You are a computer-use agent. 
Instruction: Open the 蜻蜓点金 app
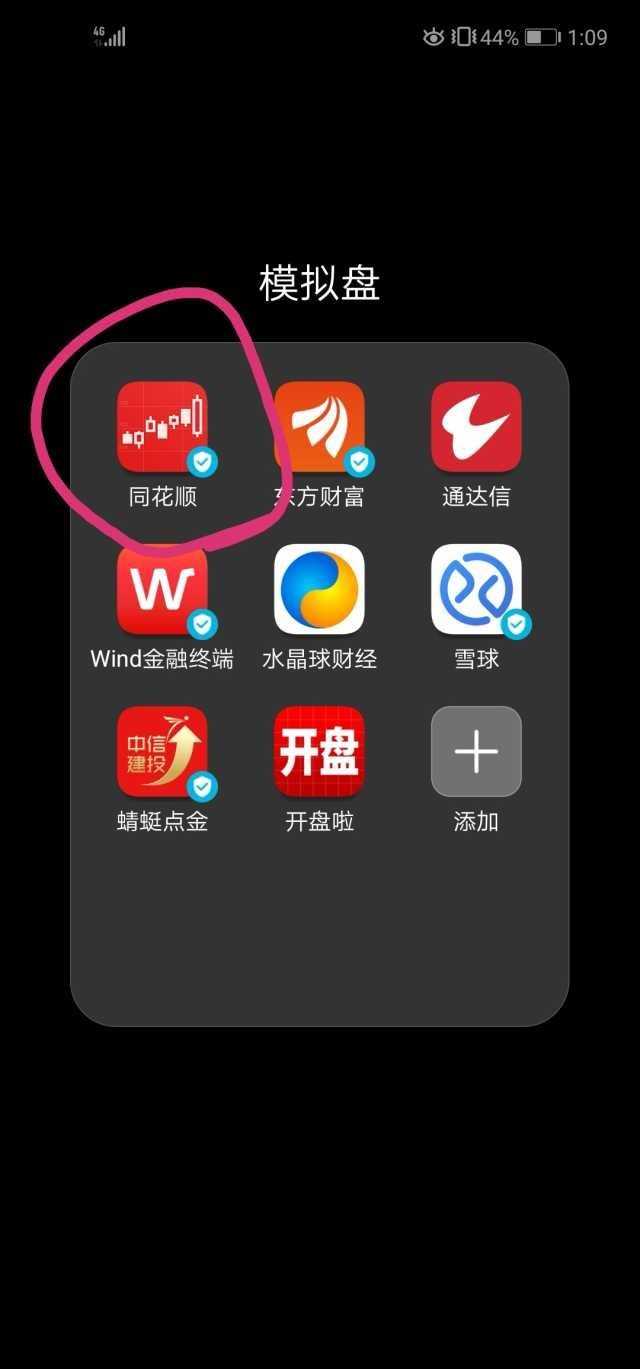coord(162,752)
